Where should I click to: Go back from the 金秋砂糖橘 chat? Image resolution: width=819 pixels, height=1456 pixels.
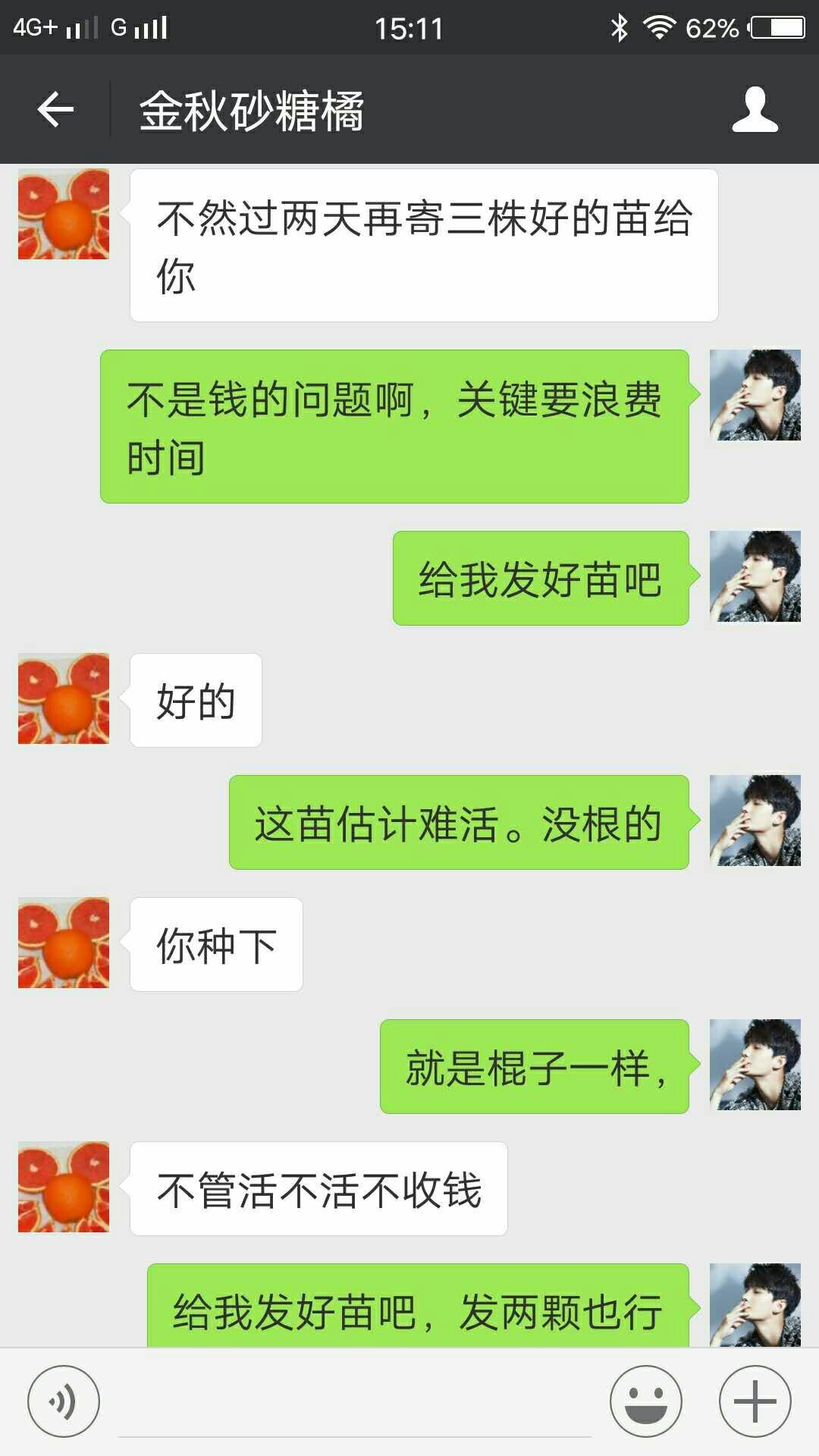pos(55,110)
